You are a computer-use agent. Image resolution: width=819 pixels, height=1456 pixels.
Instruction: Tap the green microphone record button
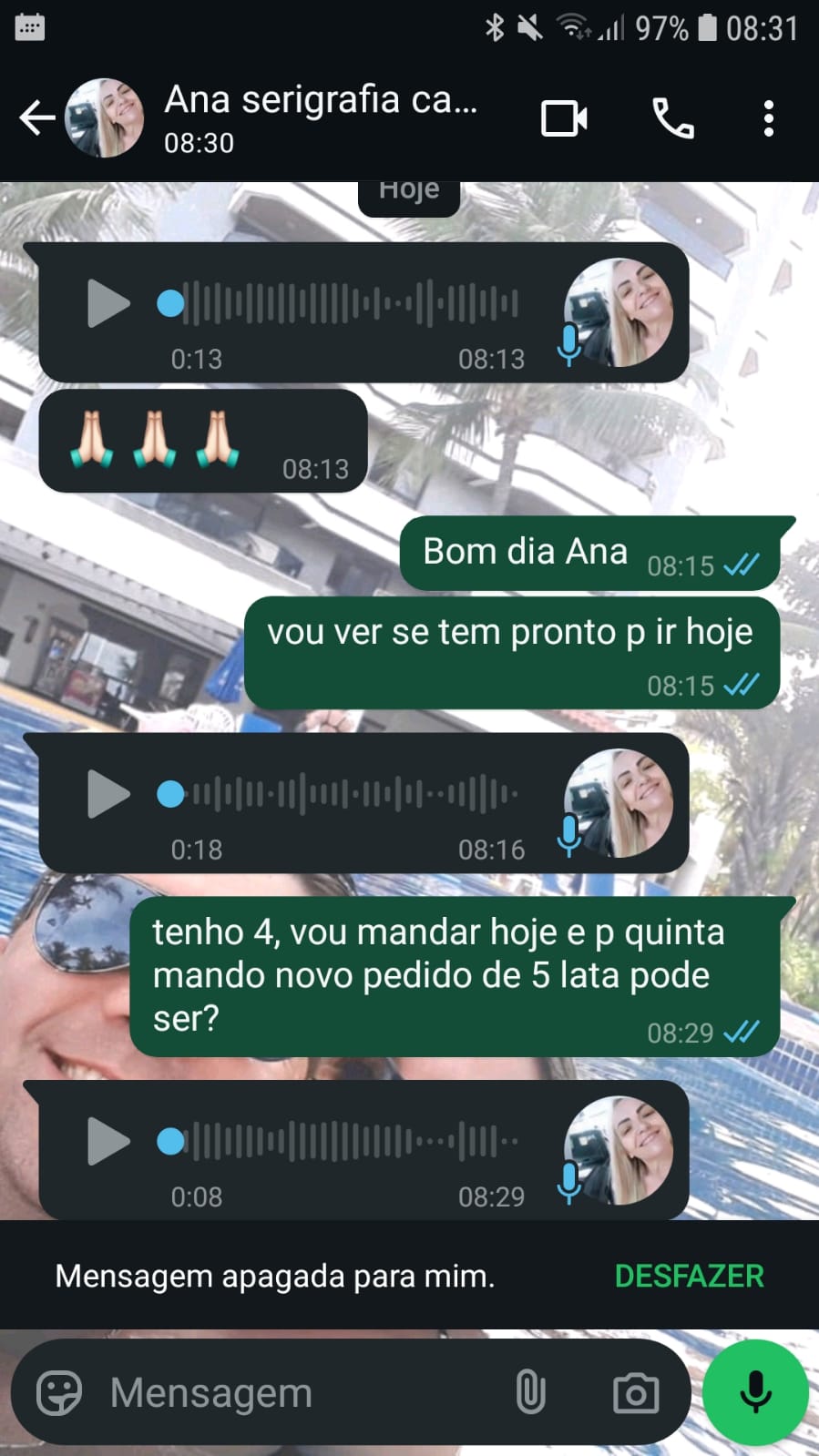click(755, 1392)
